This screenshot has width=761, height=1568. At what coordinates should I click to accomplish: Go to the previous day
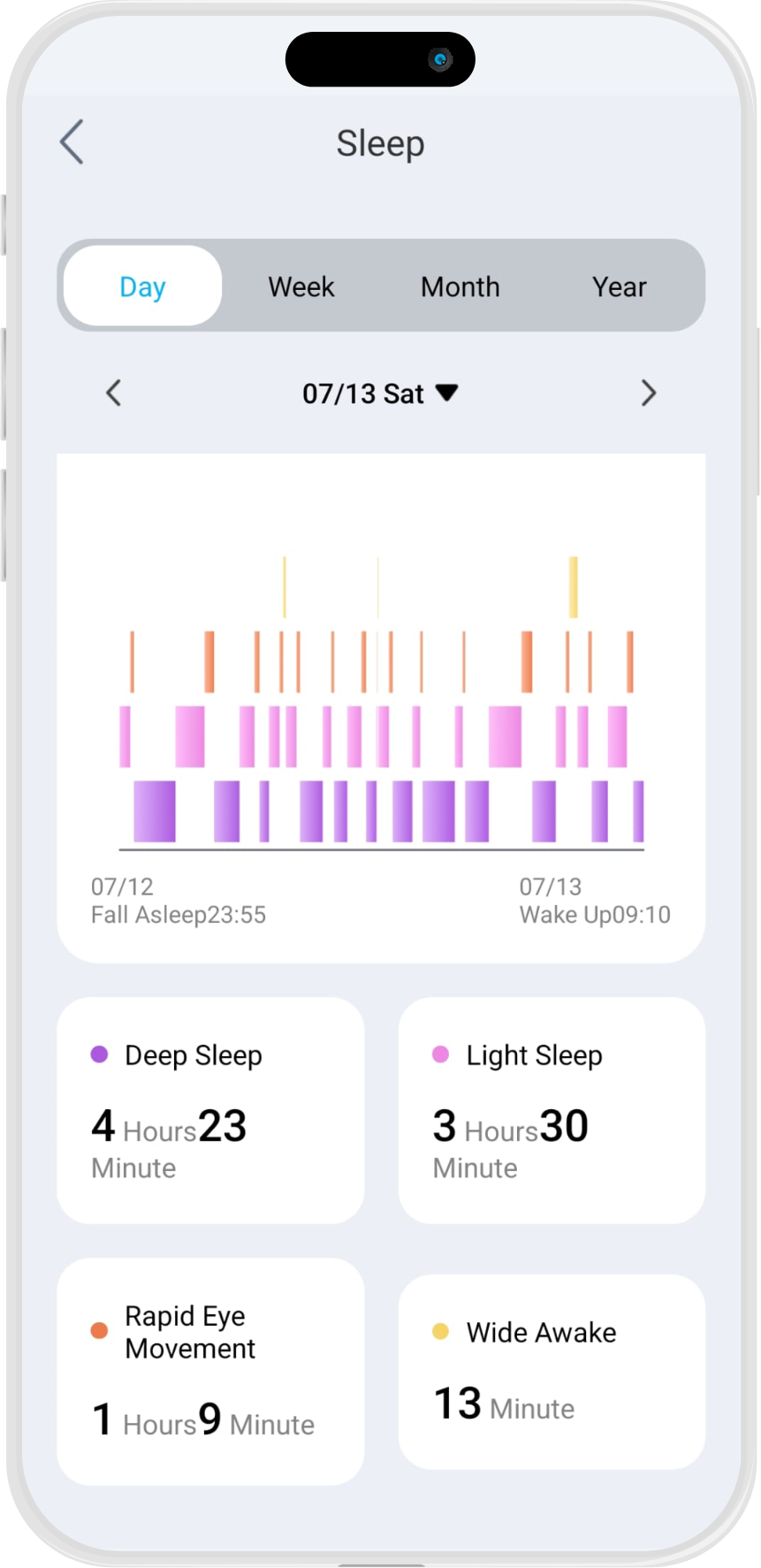pyautogui.click(x=113, y=393)
